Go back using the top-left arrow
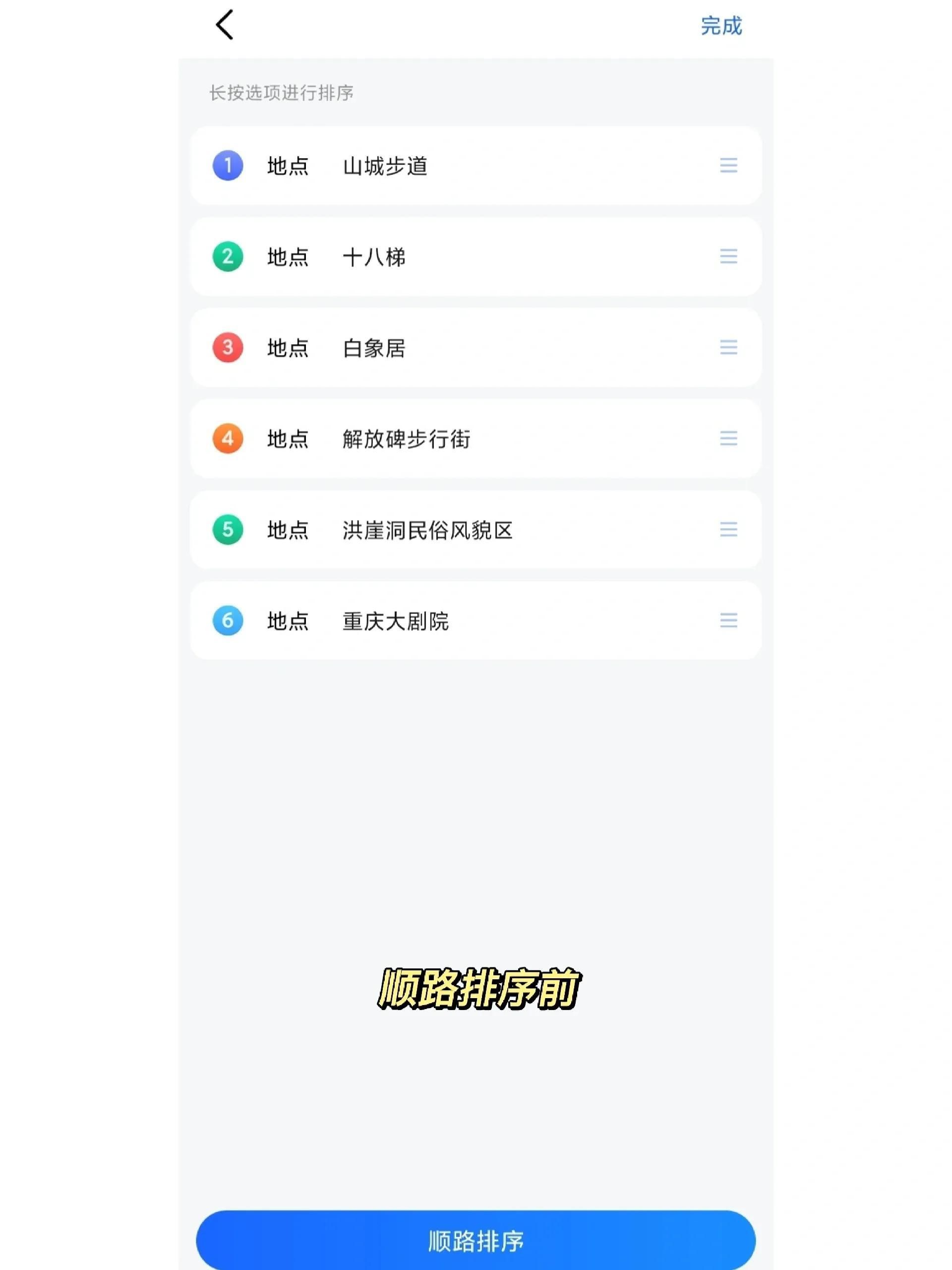952x1270 pixels. point(225,25)
